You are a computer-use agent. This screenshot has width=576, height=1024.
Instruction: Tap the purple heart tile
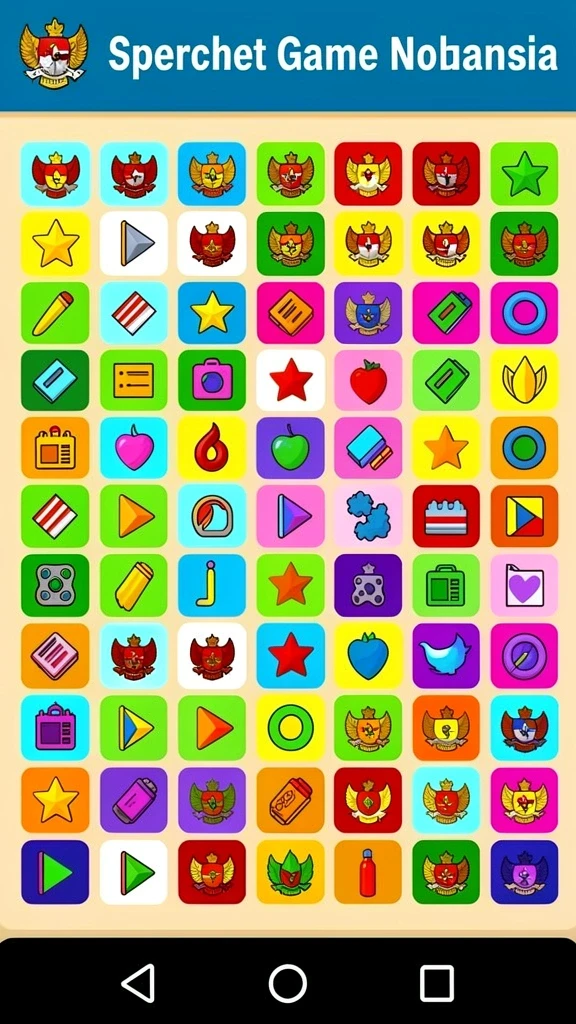pyautogui.click(x=524, y=585)
